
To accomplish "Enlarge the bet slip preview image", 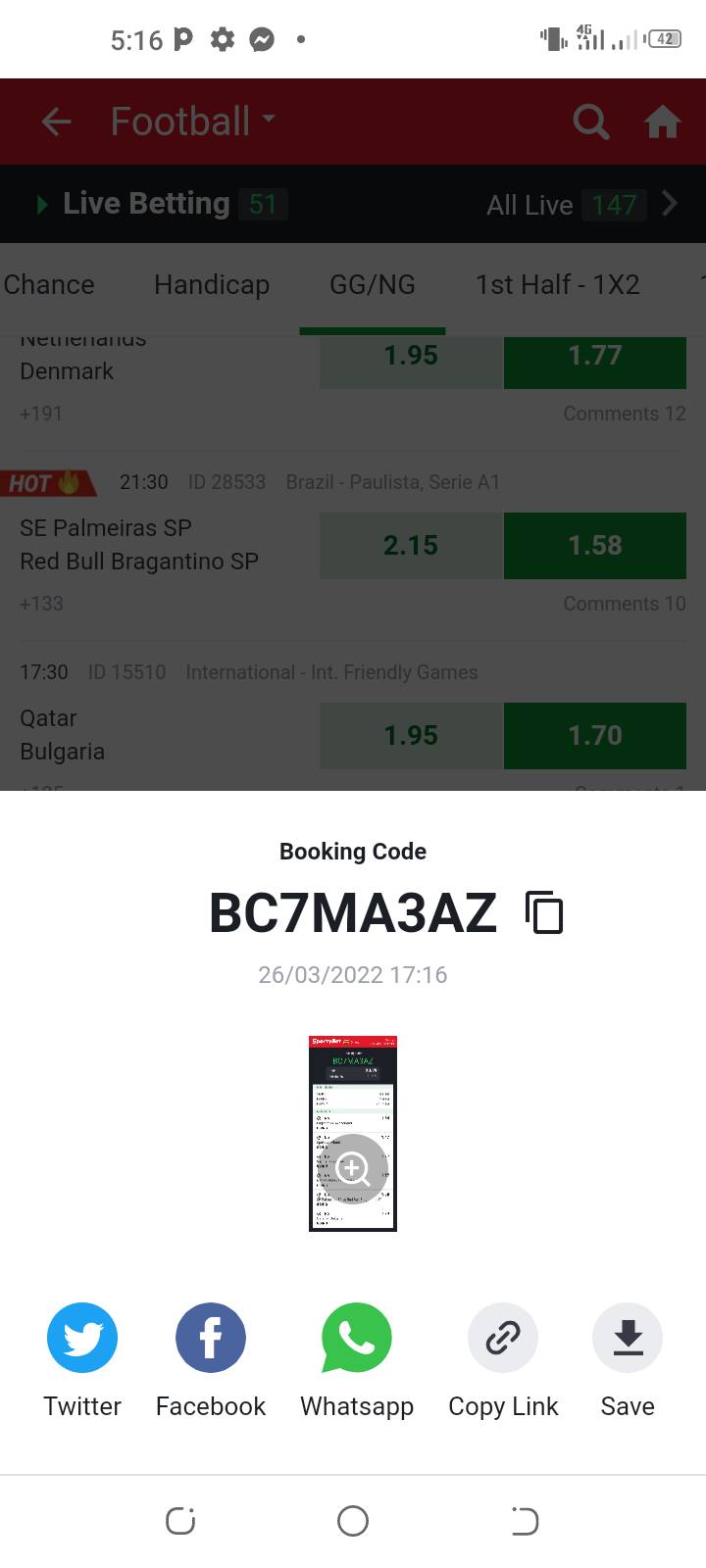I will pyautogui.click(x=353, y=1167).
